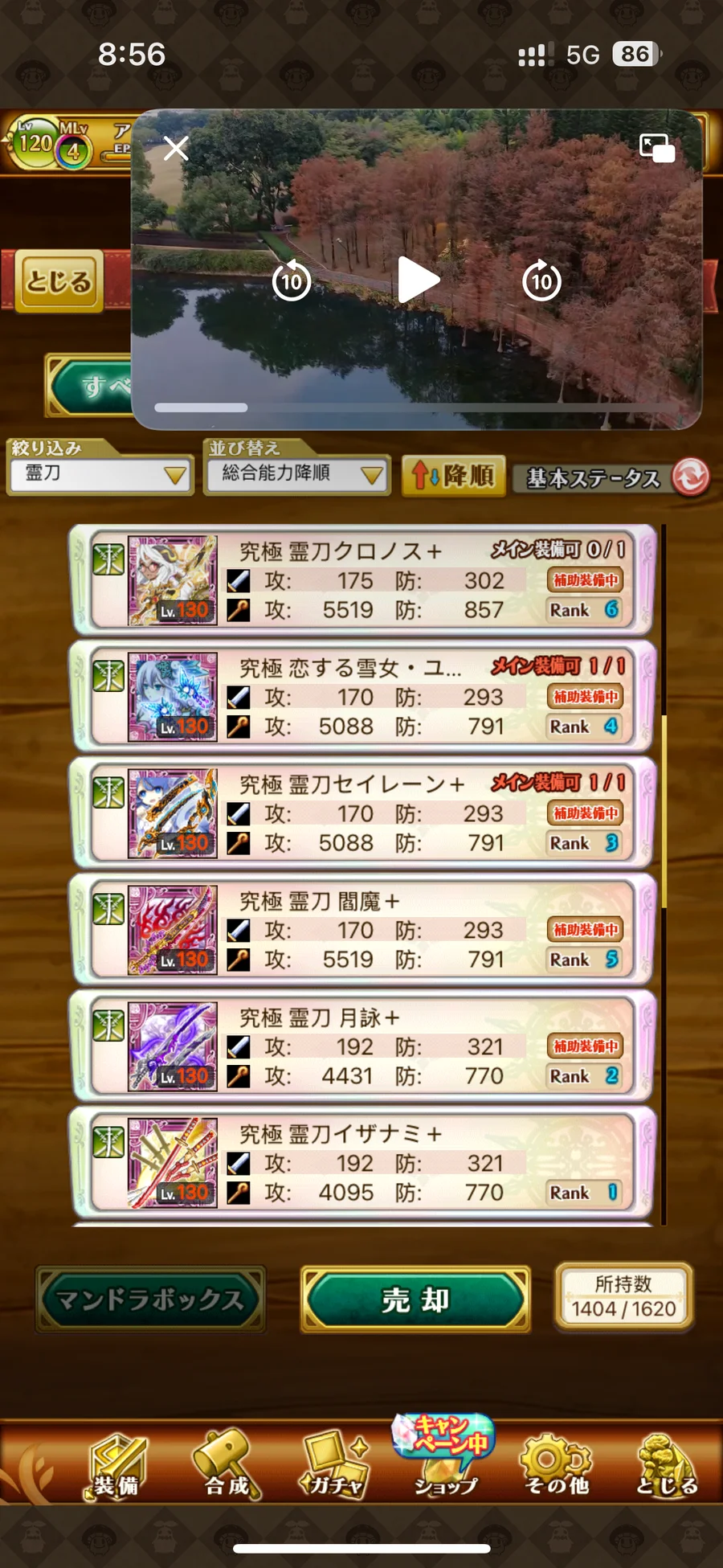Skip the video forward 10 seconds
723x1568 pixels.
(542, 281)
